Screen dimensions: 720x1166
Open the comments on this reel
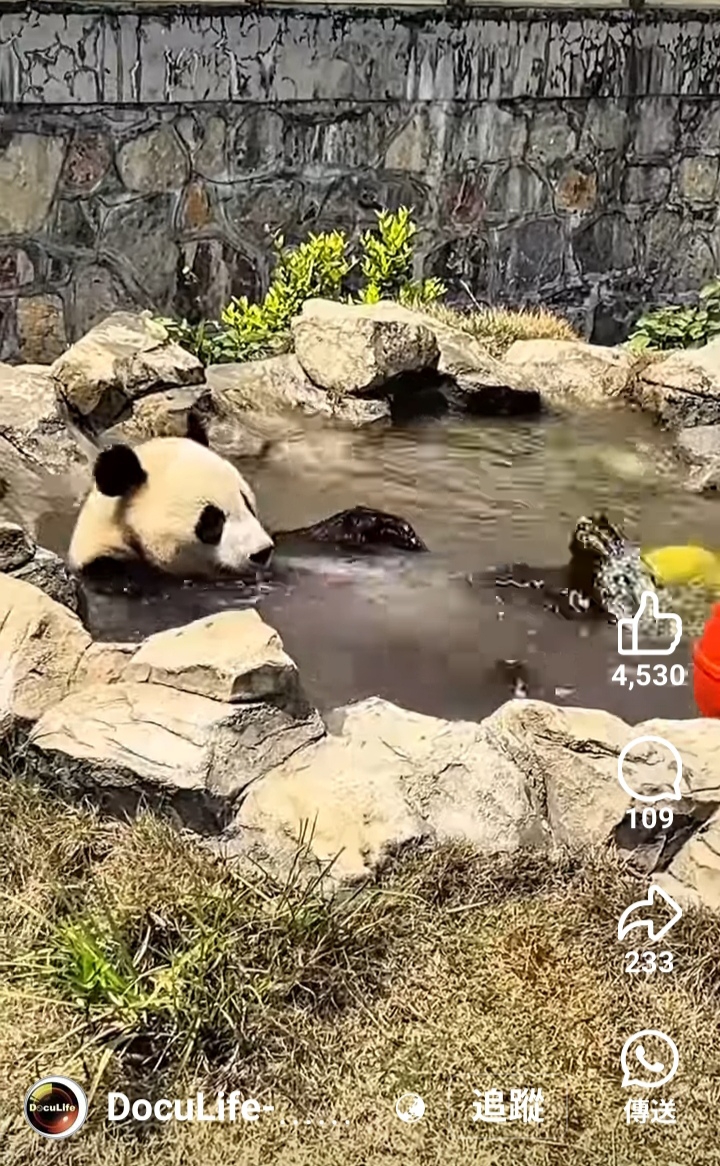click(649, 770)
